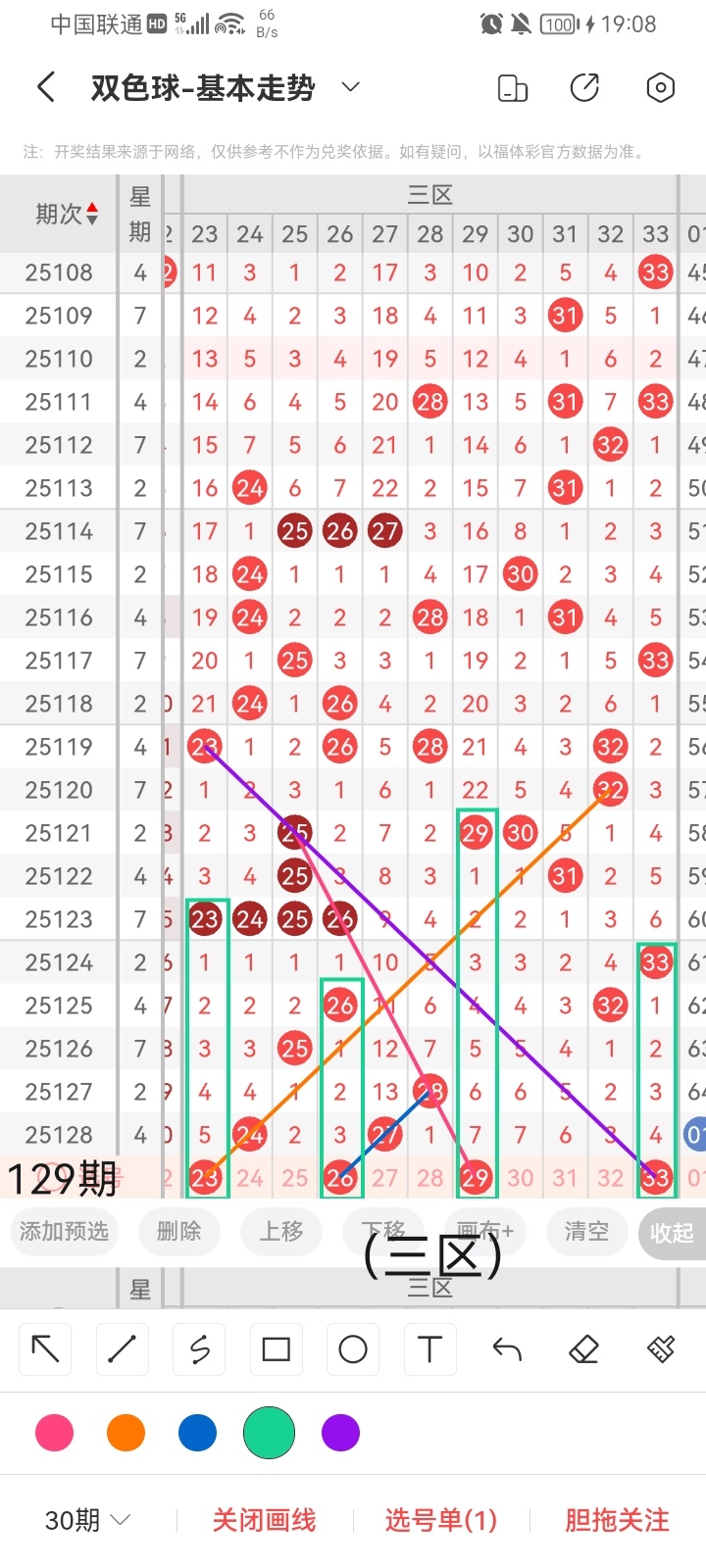Open the settings hexagon icon

click(661, 88)
